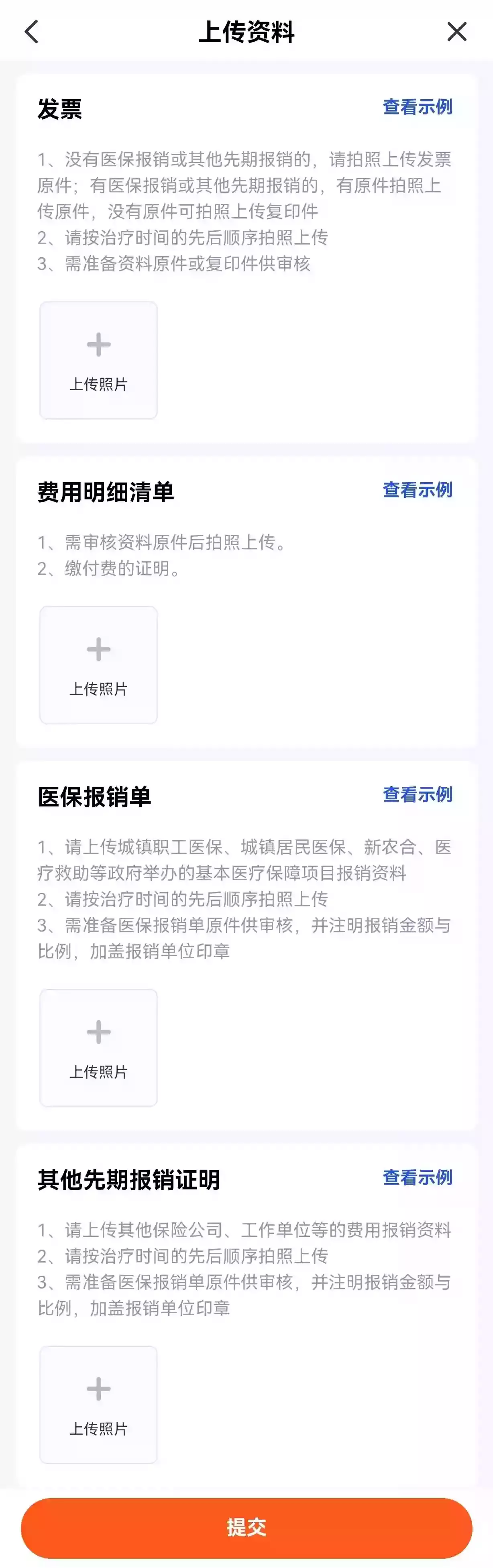Close the 上传资料 page

click(456, 32)
